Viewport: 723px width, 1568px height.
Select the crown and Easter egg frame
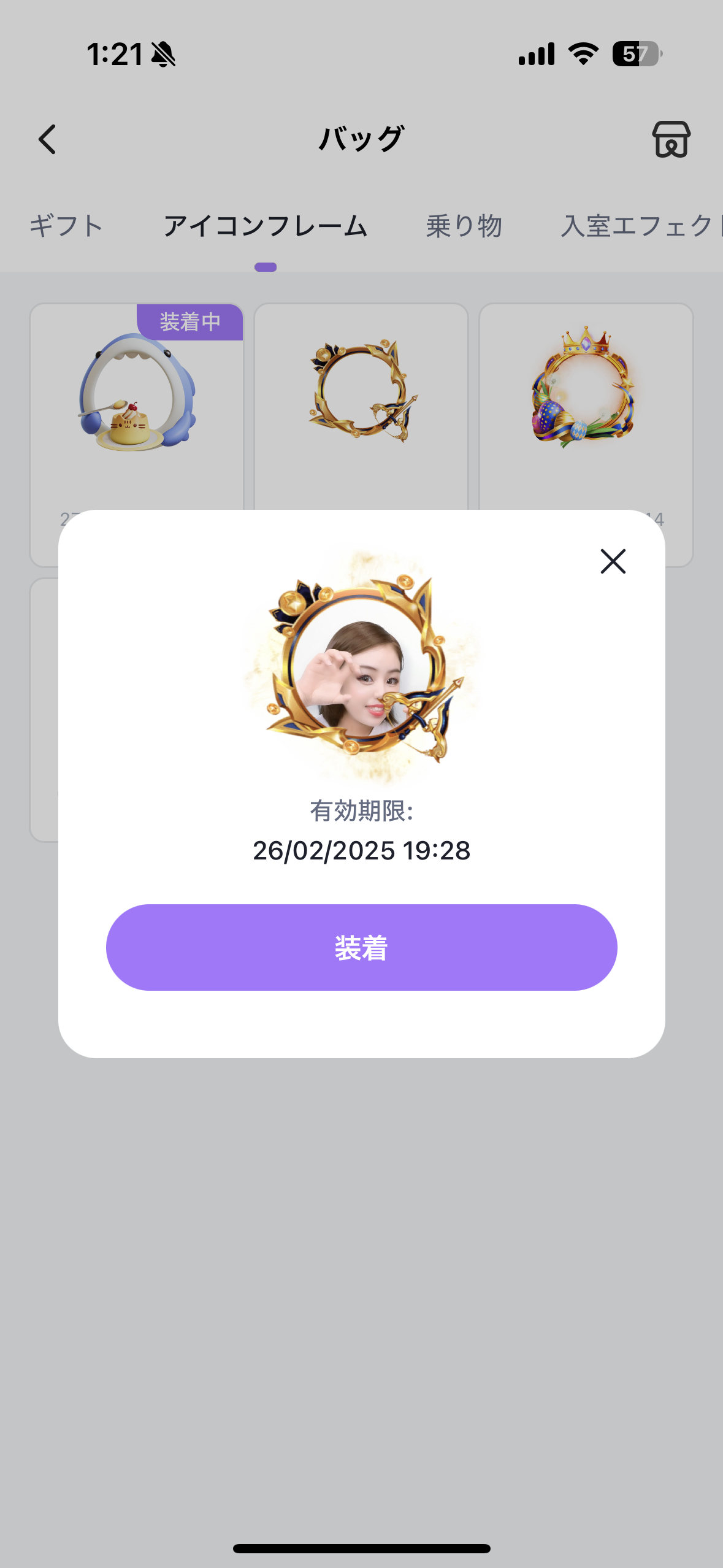586,406
